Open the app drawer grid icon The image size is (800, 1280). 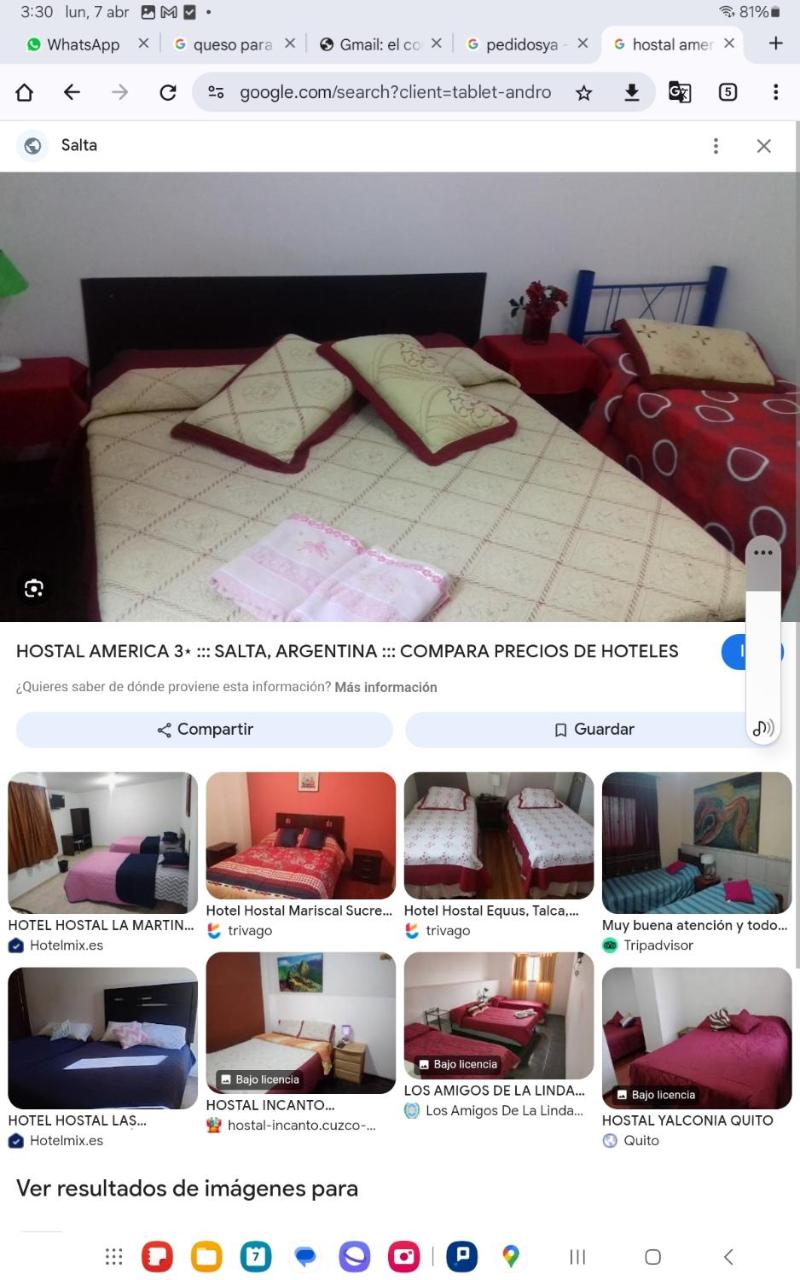pos(113,1256)
